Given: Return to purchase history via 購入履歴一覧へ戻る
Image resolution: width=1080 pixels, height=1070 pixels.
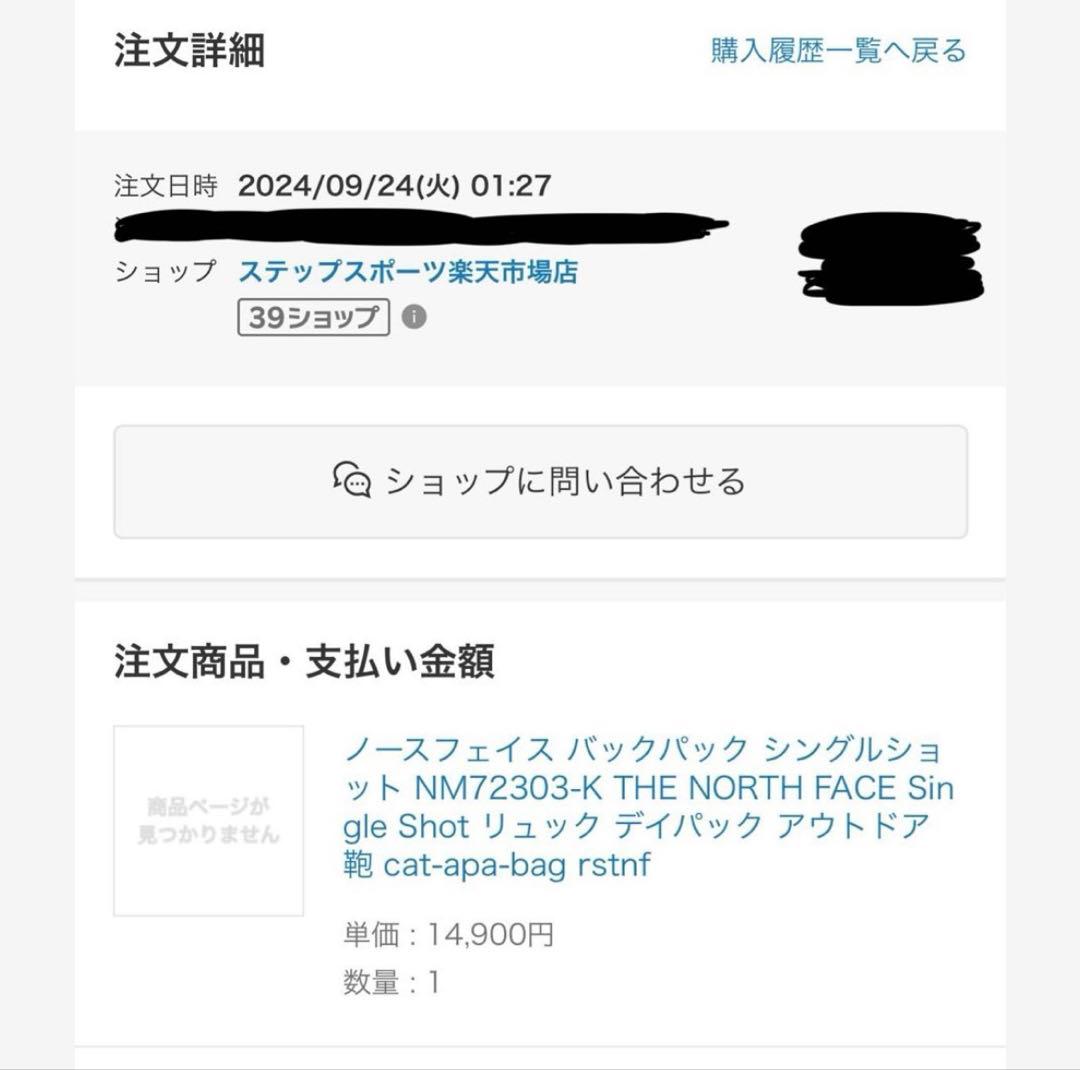Looking at the screenshot, I should (x=838, y=50).
